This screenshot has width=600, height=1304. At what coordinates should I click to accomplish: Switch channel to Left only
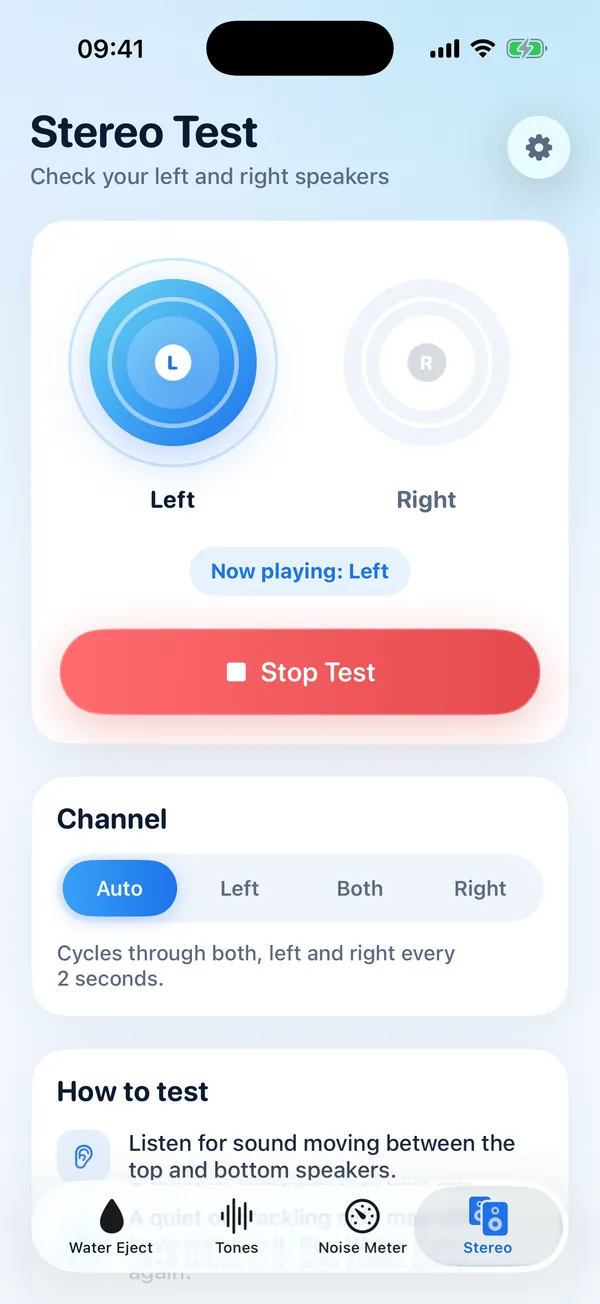[x=240, y=888]
